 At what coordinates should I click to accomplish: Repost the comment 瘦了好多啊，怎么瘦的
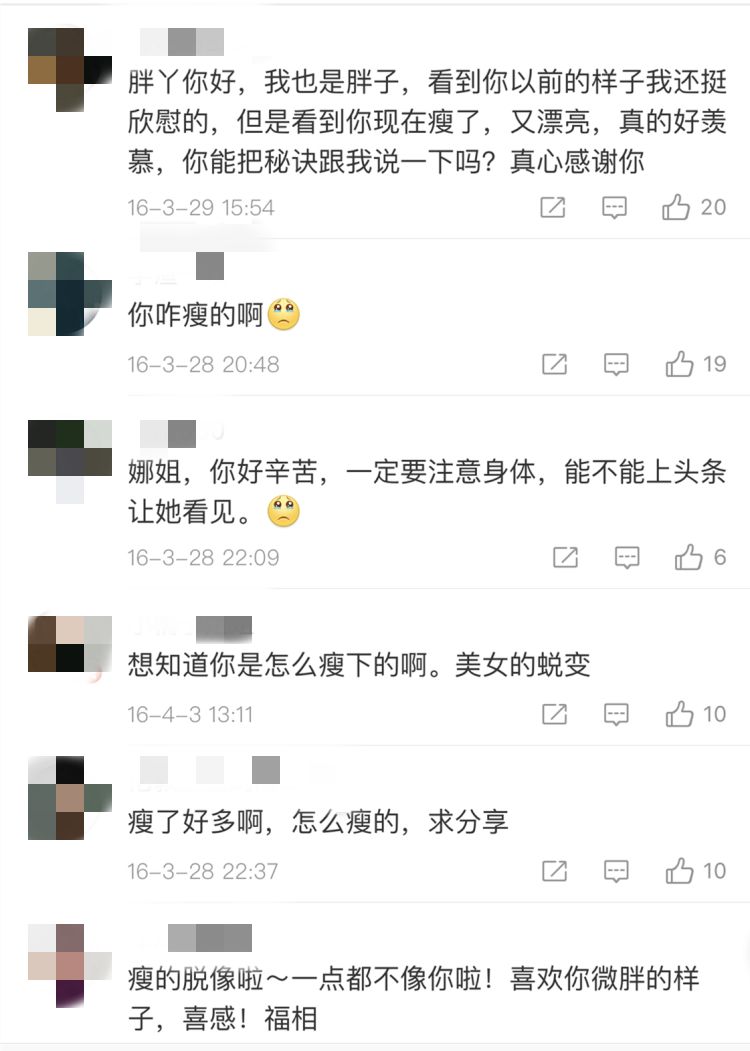554,871
